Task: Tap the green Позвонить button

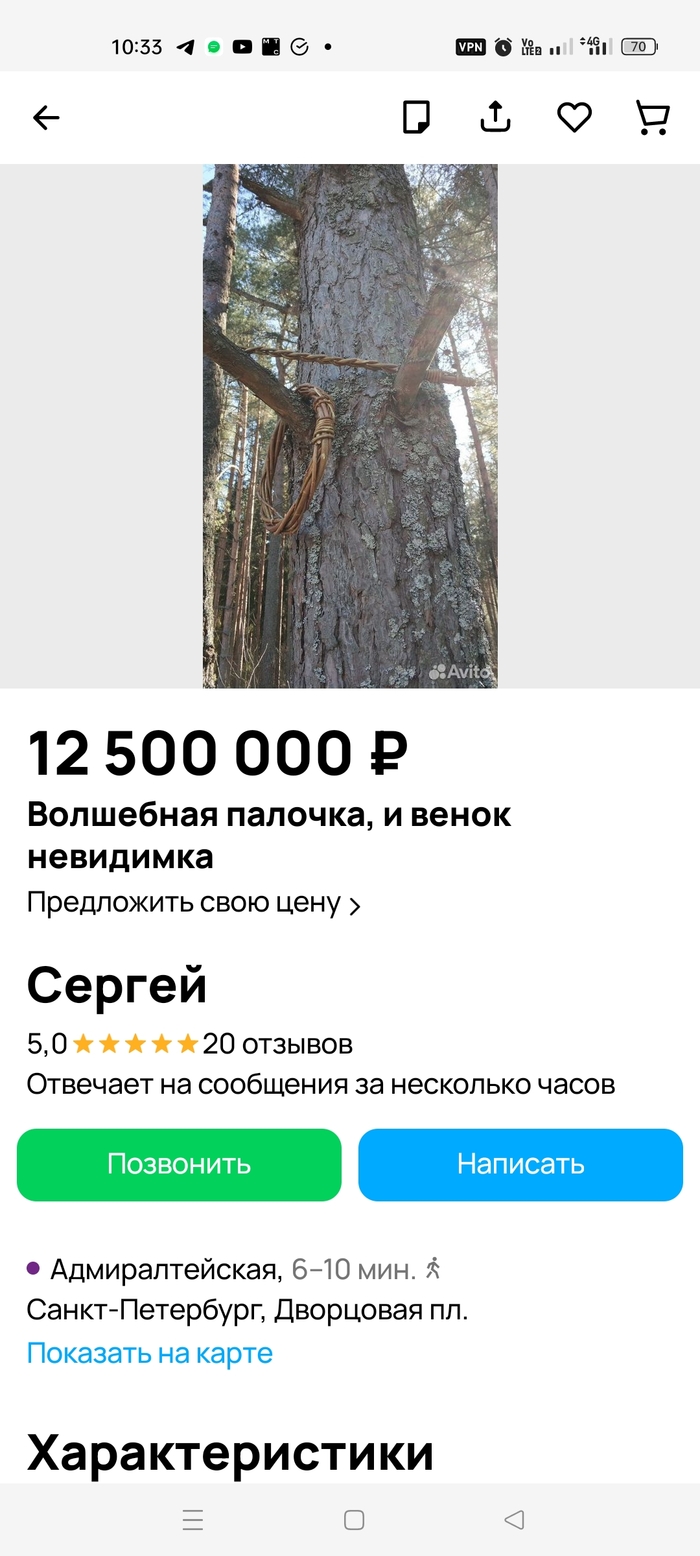Action: click(x=179, y=1164)
